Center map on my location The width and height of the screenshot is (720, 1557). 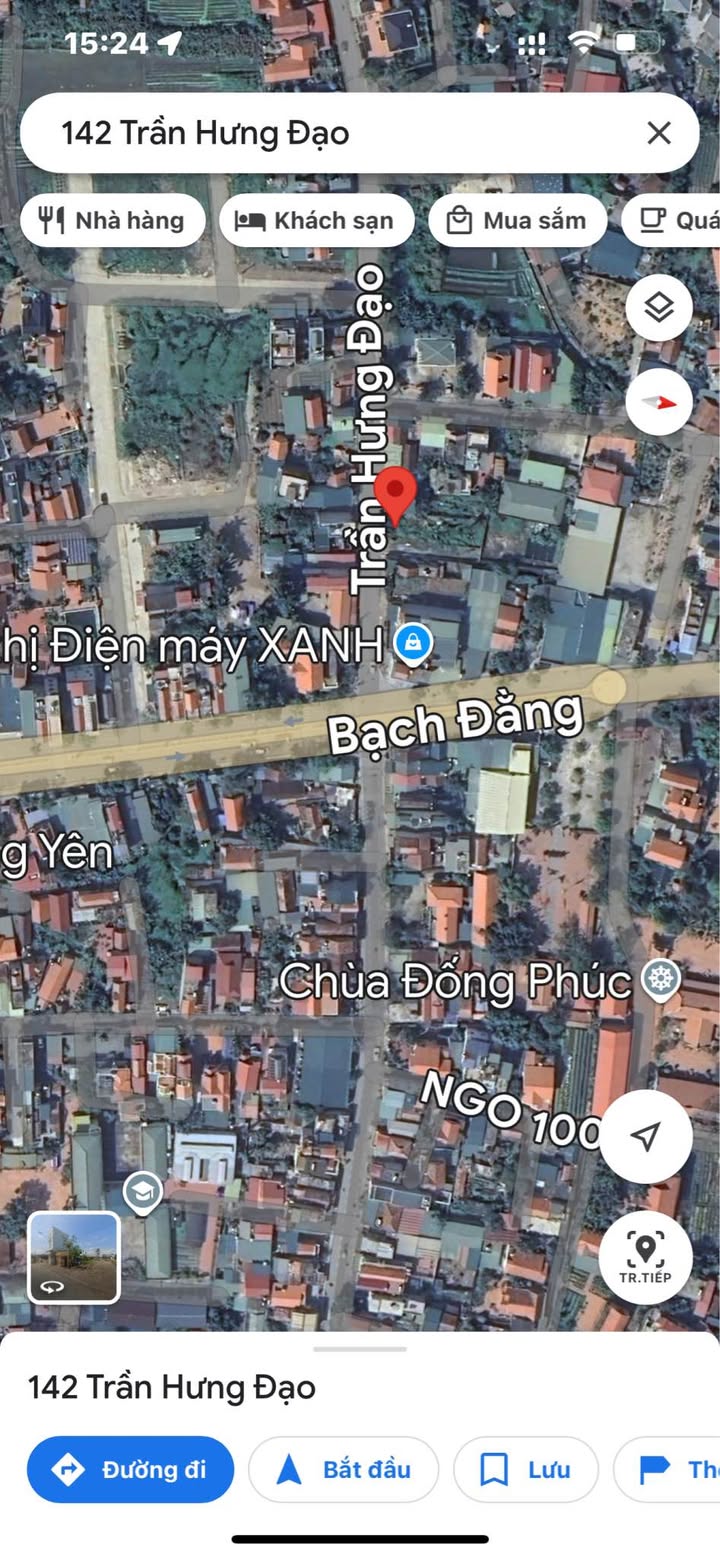(x=646, y=1137)
